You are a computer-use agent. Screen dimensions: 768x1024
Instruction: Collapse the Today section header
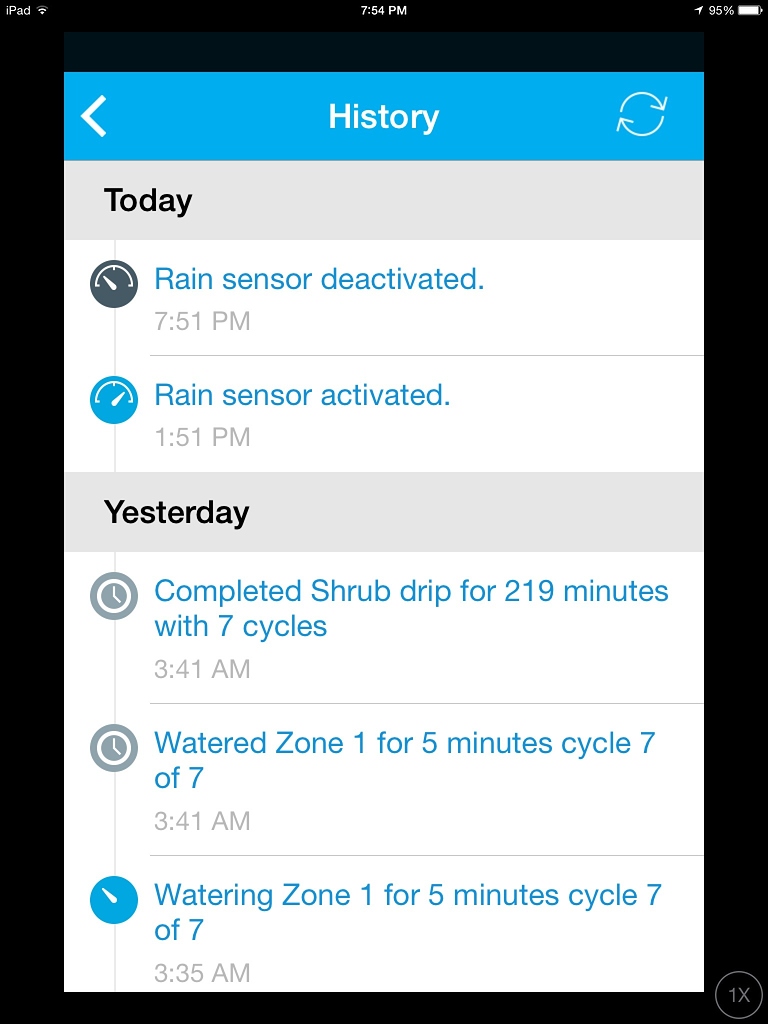(147, 199)
